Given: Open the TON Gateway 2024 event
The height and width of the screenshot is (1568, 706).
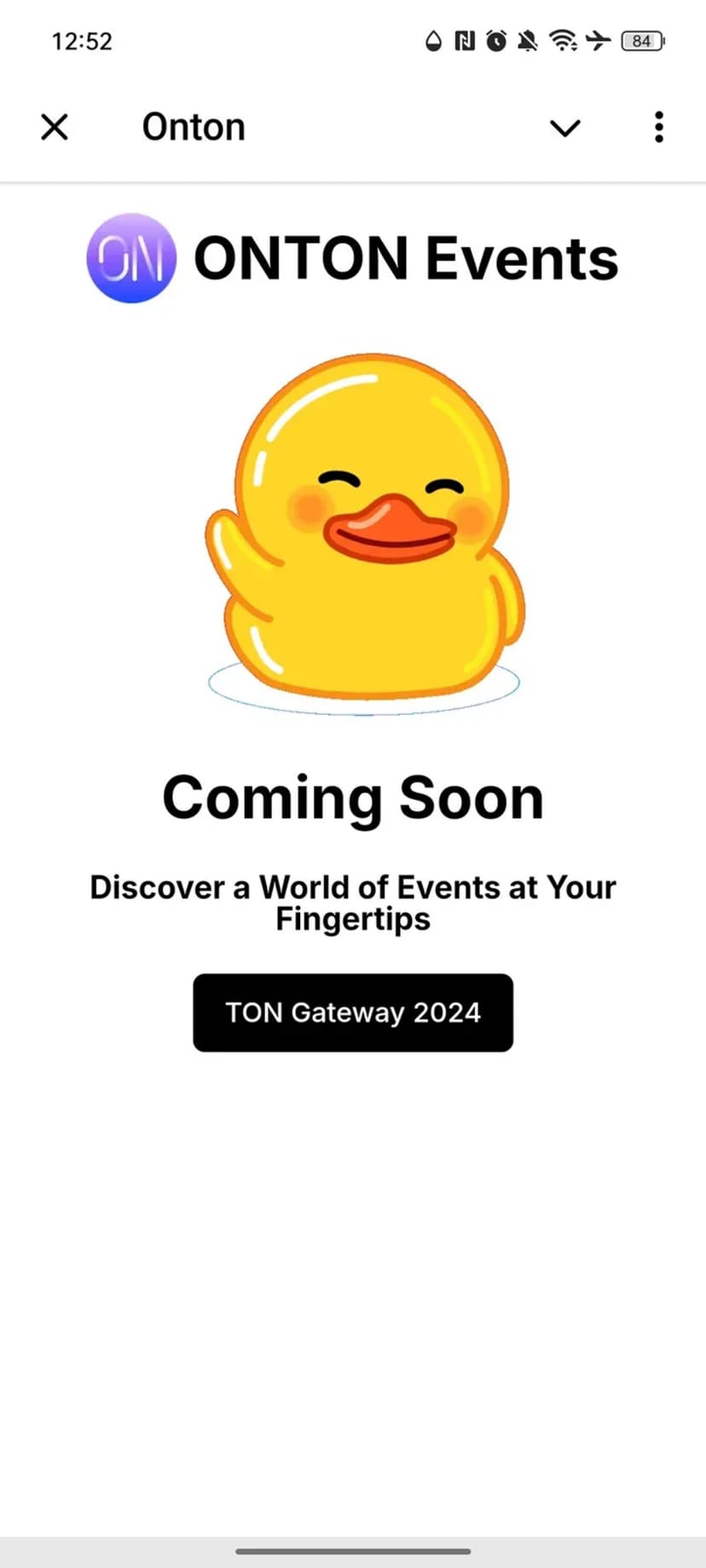Looking at the screenshot, I should tap(353, 1012).
